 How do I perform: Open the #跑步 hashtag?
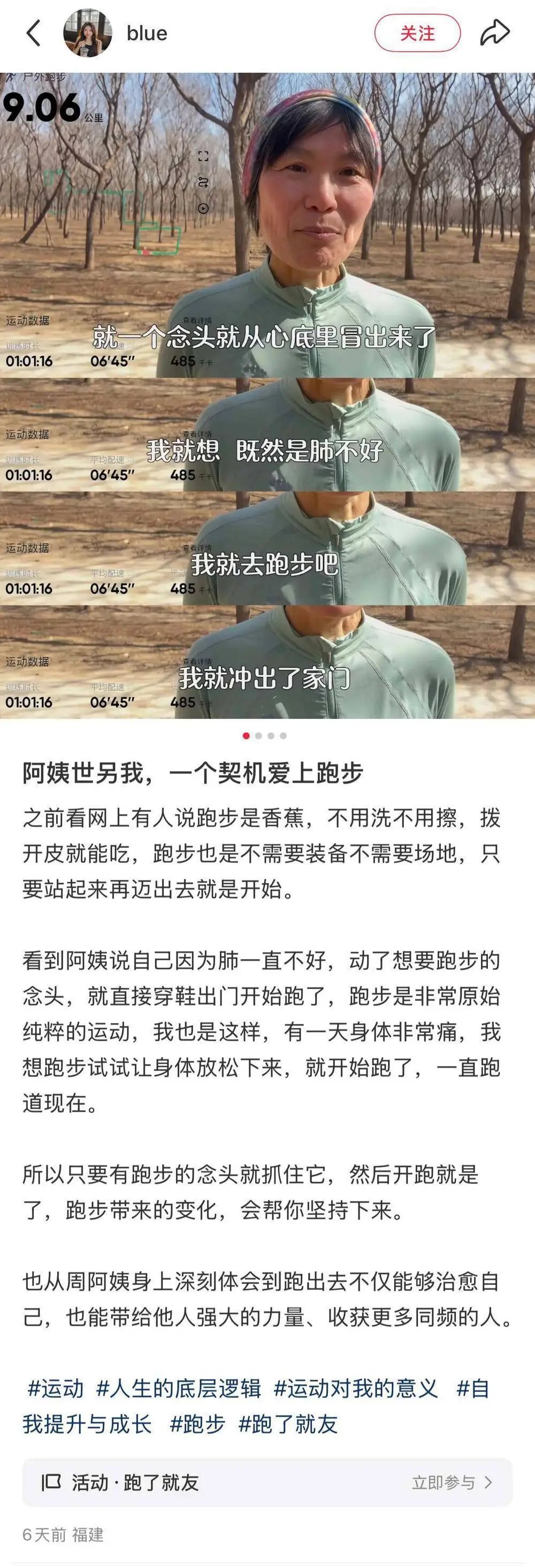coord(197,1424)
